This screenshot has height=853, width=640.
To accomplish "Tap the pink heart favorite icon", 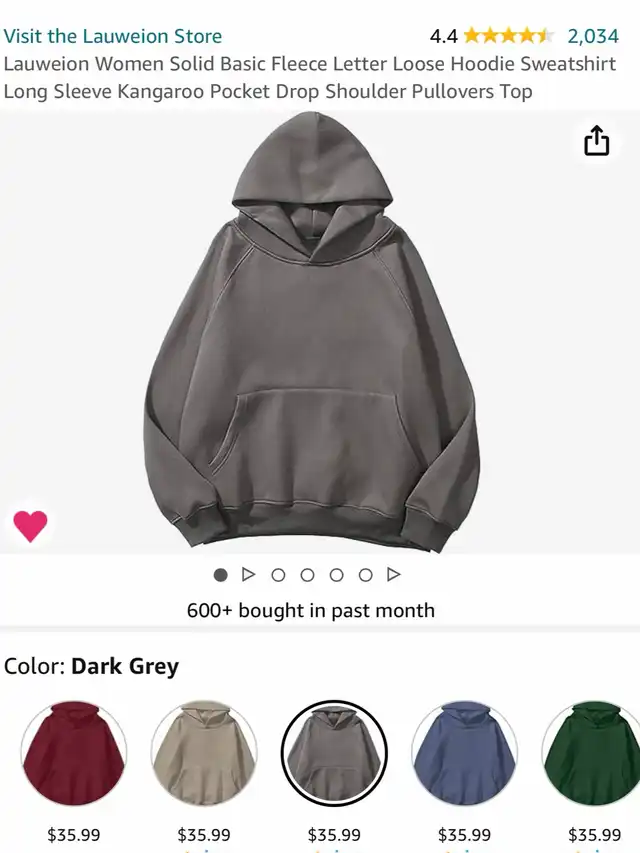I will 30,525.
